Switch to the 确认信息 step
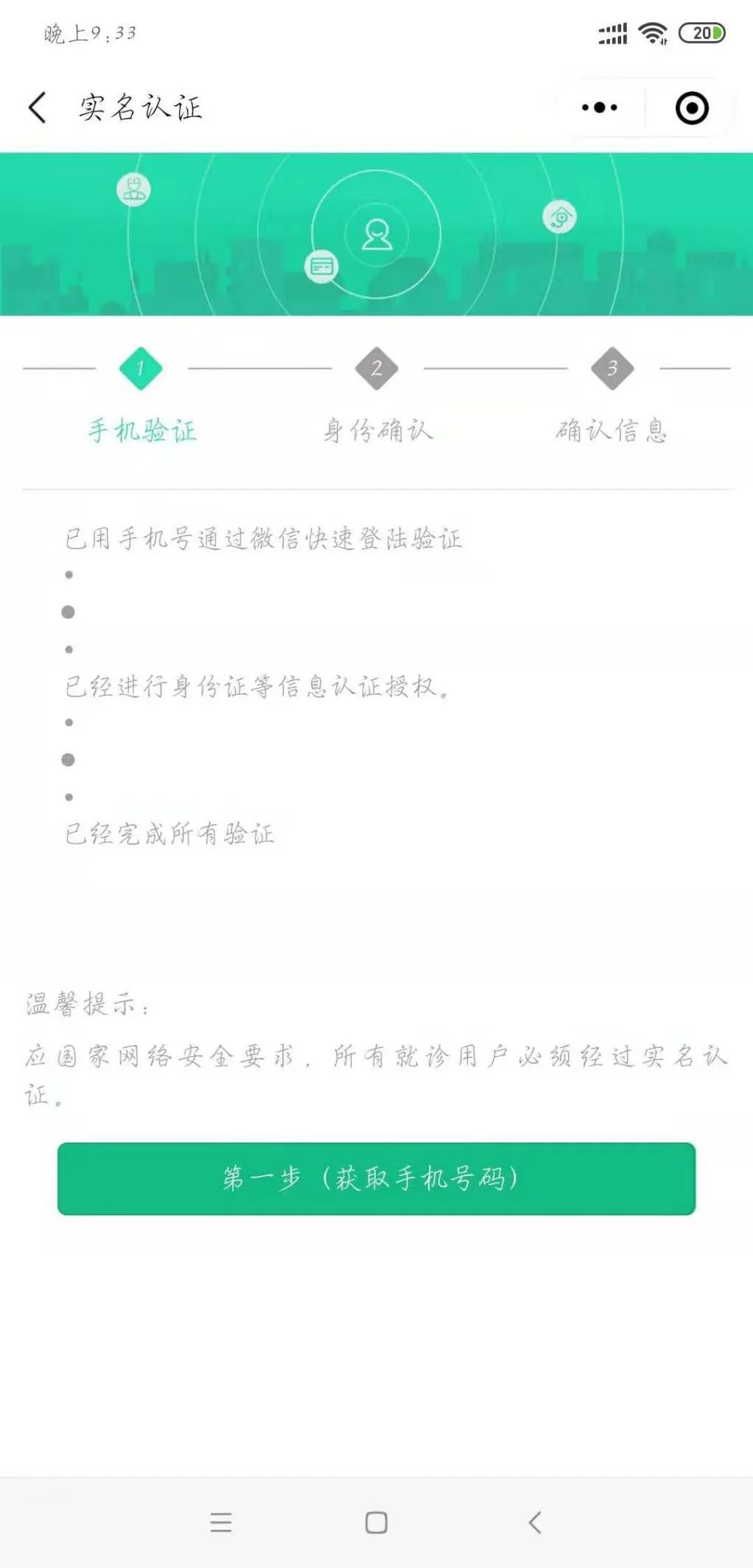Screen dimensions: 753x1568 point(614,431)
